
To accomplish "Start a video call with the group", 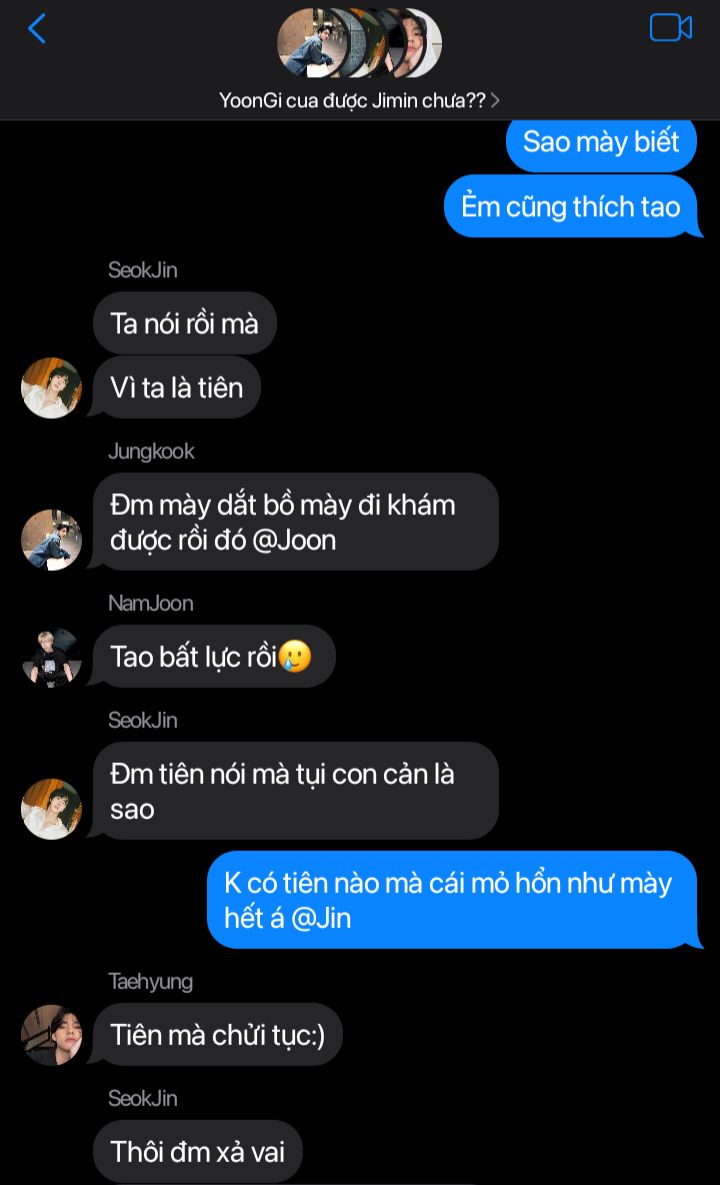I will coord(670,28).
